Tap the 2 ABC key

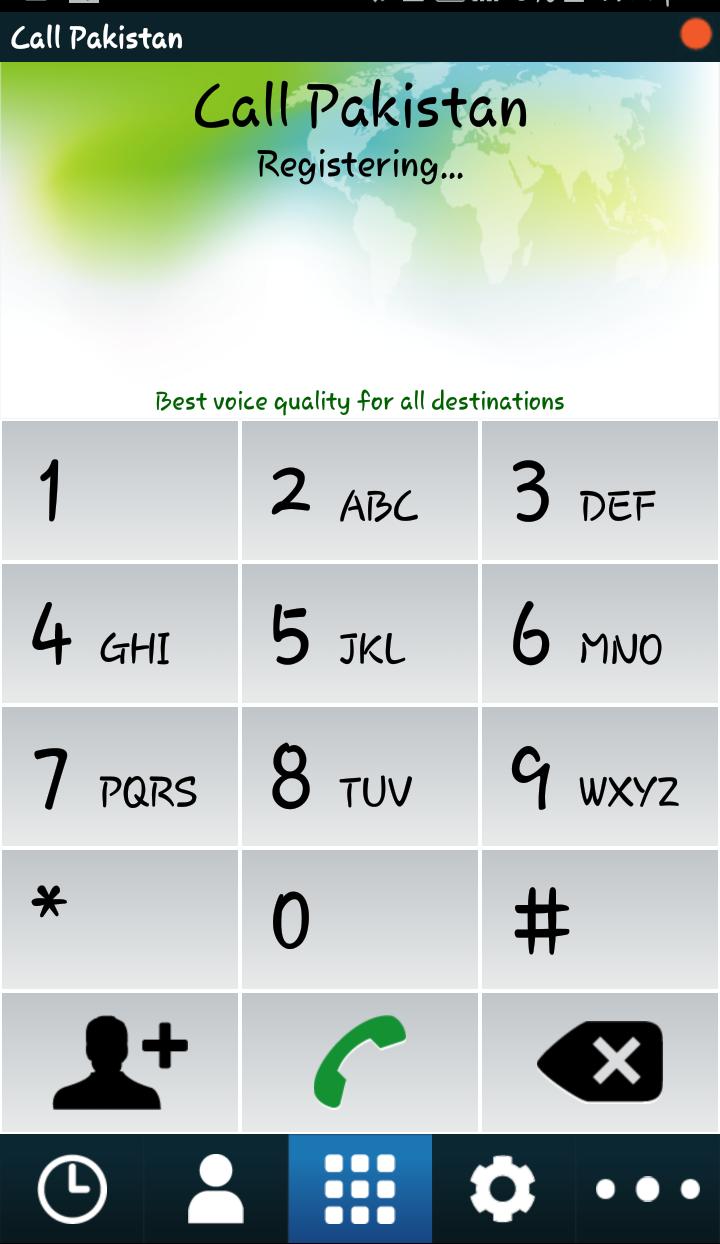[x=360, y=491]
